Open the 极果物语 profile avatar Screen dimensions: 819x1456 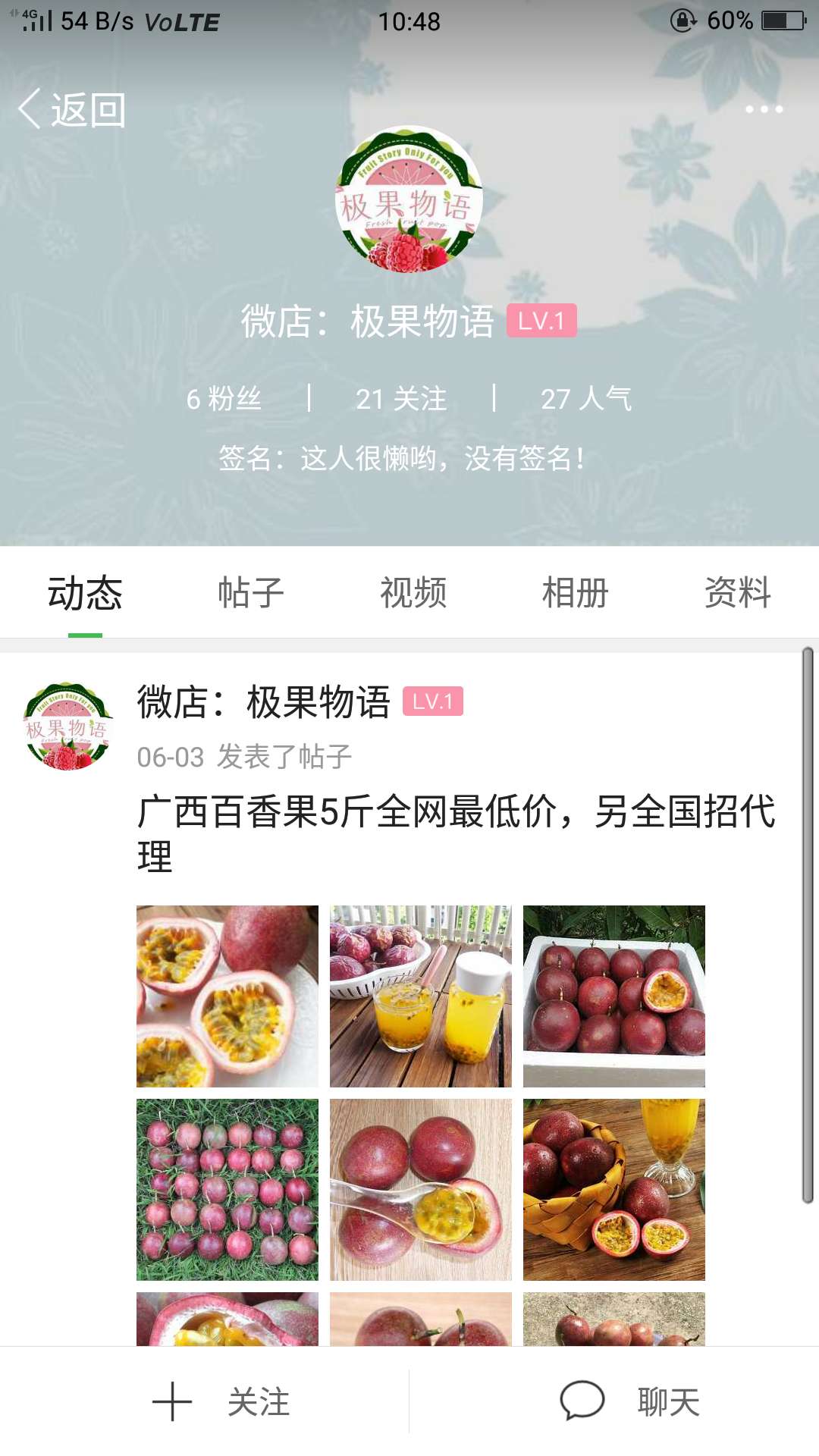click(409, 199)
